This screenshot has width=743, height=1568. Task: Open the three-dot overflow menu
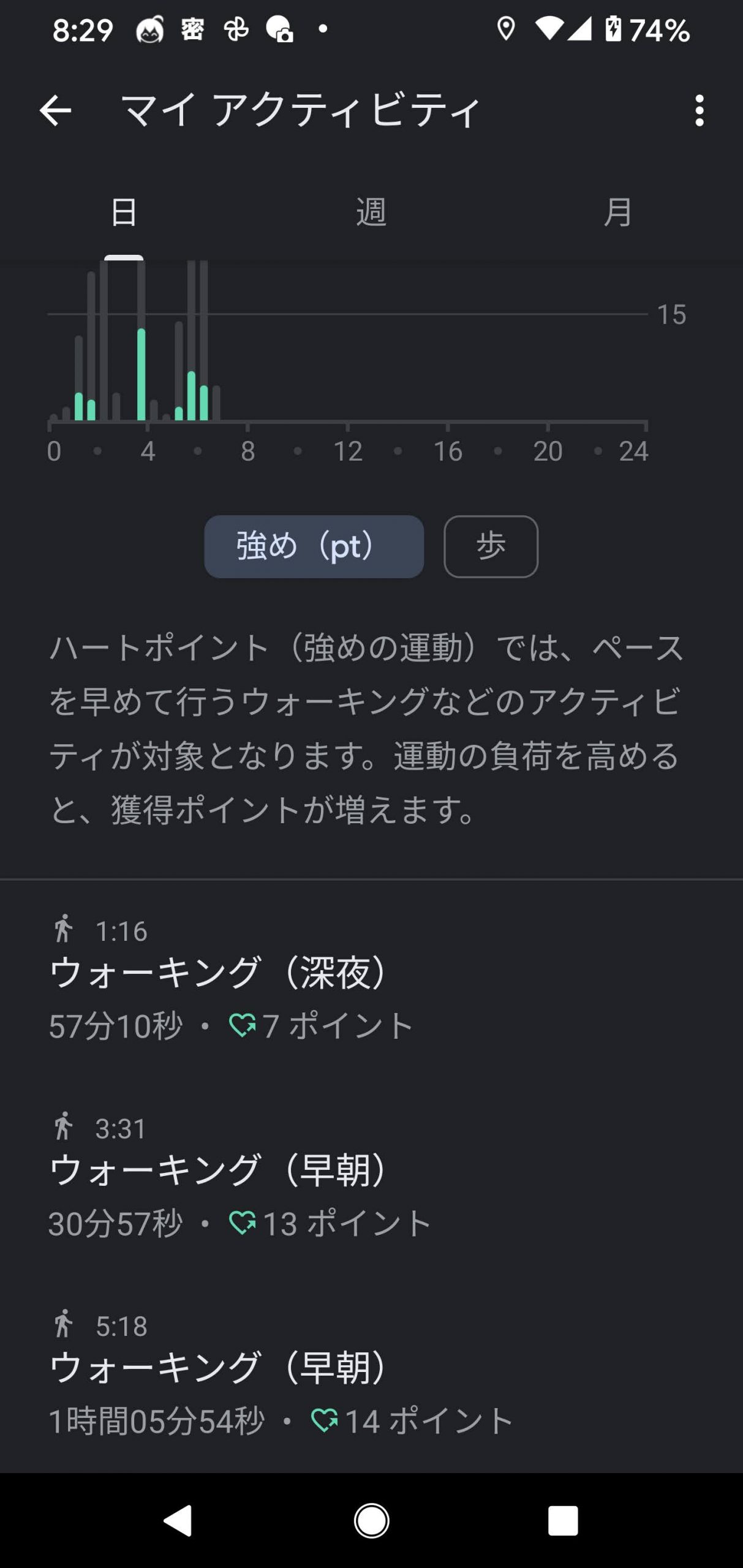700,111
